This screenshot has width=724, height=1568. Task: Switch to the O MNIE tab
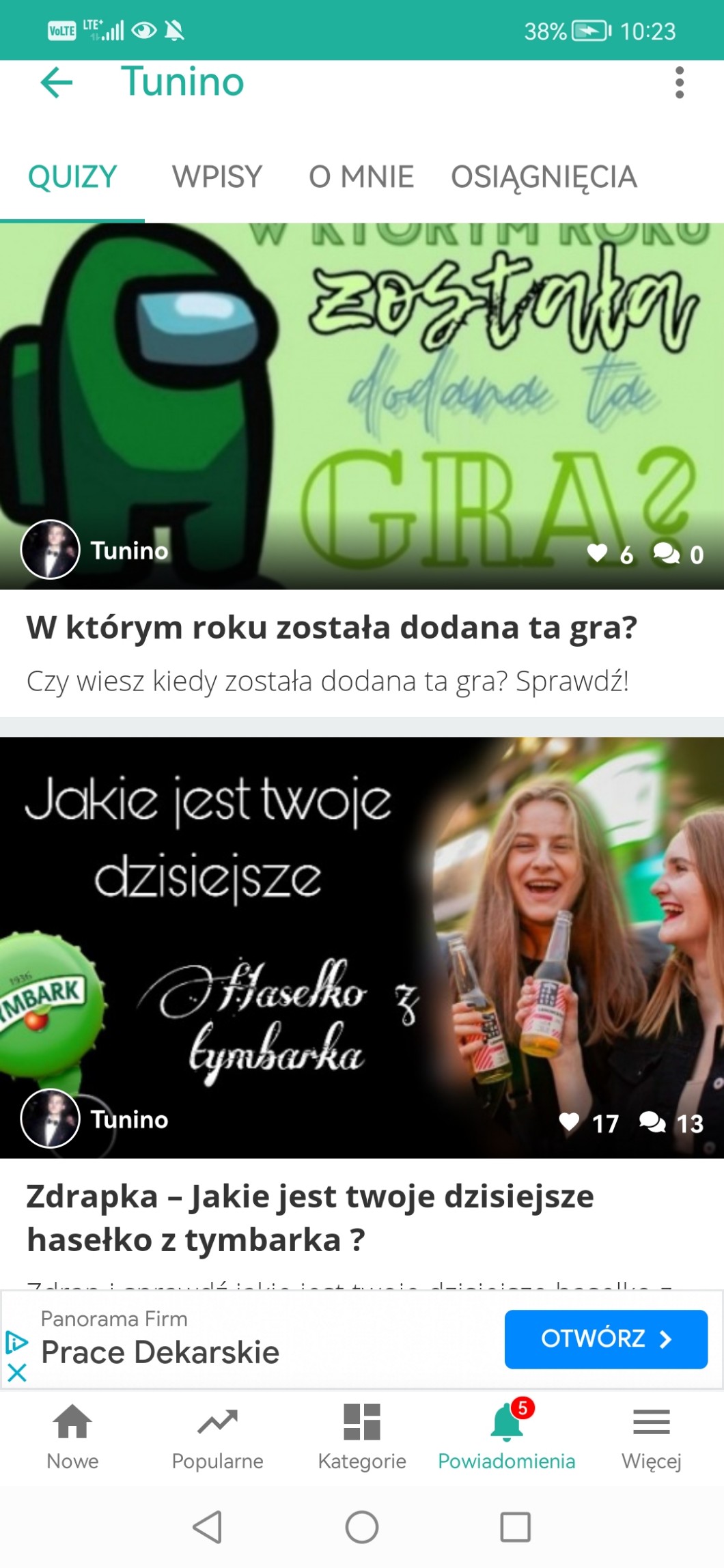click(361, 177)
